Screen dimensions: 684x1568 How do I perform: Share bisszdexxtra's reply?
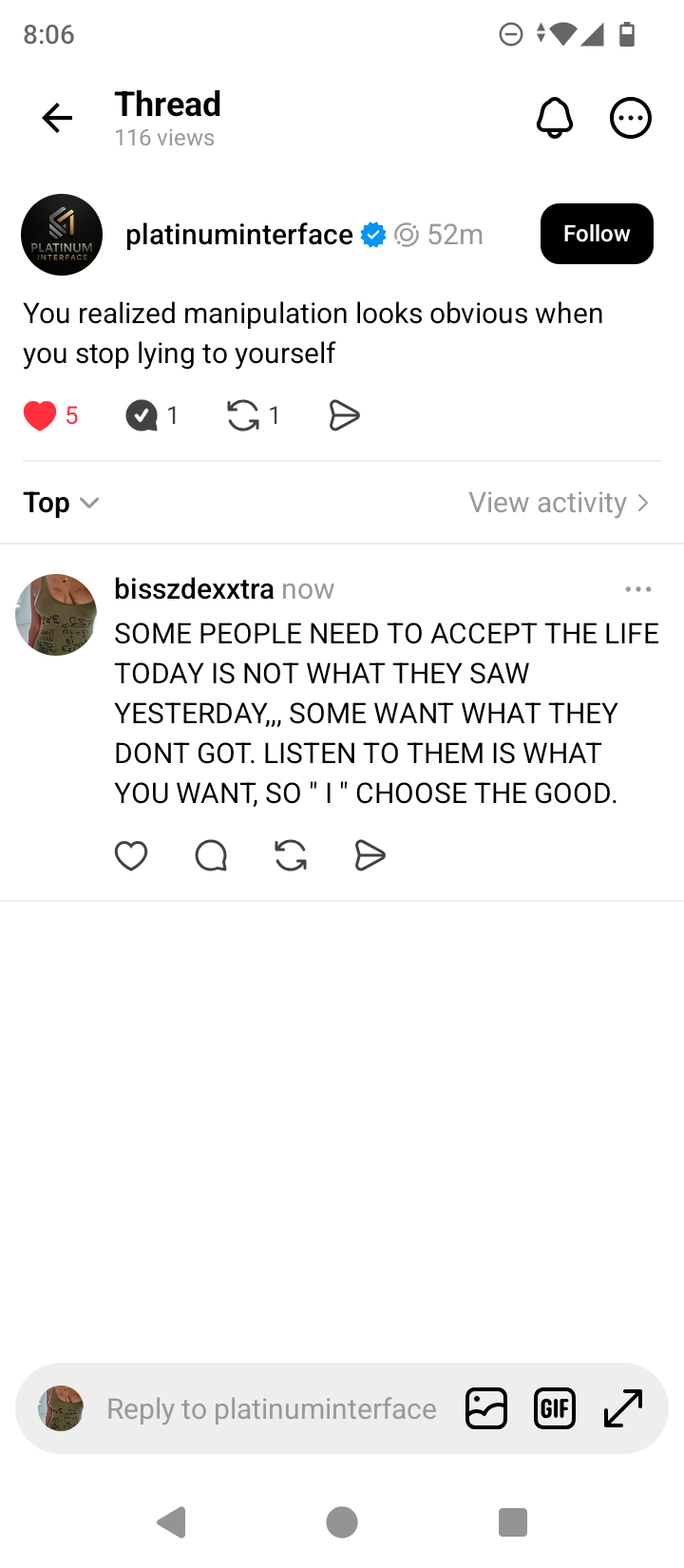click(x=370, y=856)
